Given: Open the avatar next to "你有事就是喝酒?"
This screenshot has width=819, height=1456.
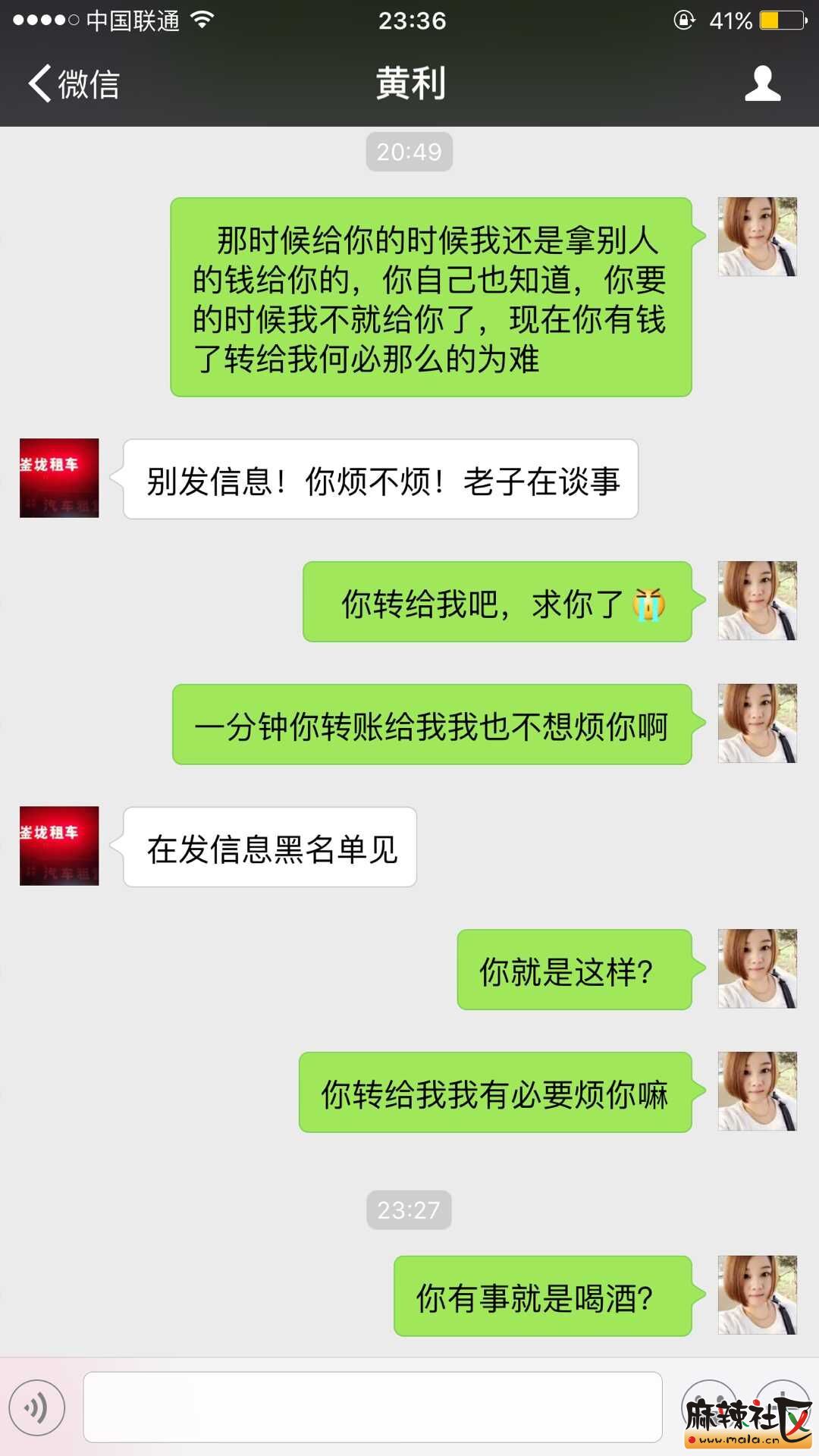Looking at the screenshot, I should tap(757, 1294).
